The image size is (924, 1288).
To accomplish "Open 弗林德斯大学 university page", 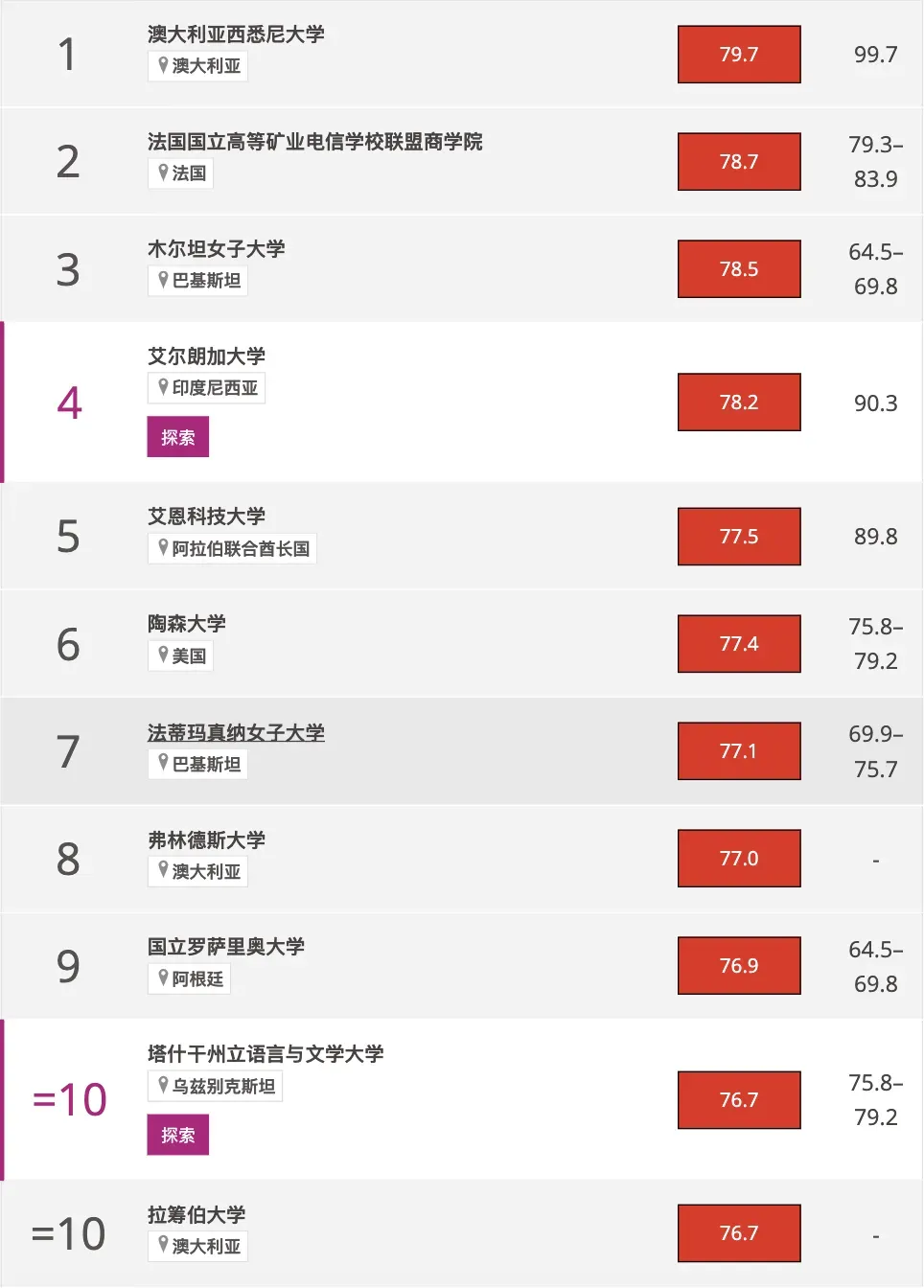I will [x=206, y=840].
